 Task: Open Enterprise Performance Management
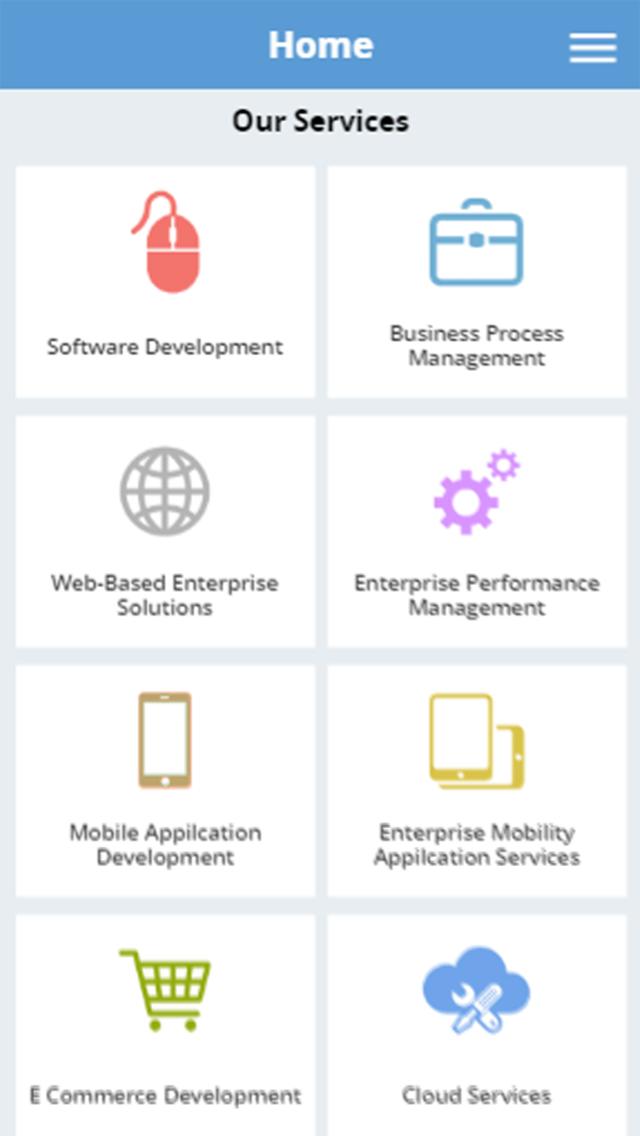click(476, 531)
